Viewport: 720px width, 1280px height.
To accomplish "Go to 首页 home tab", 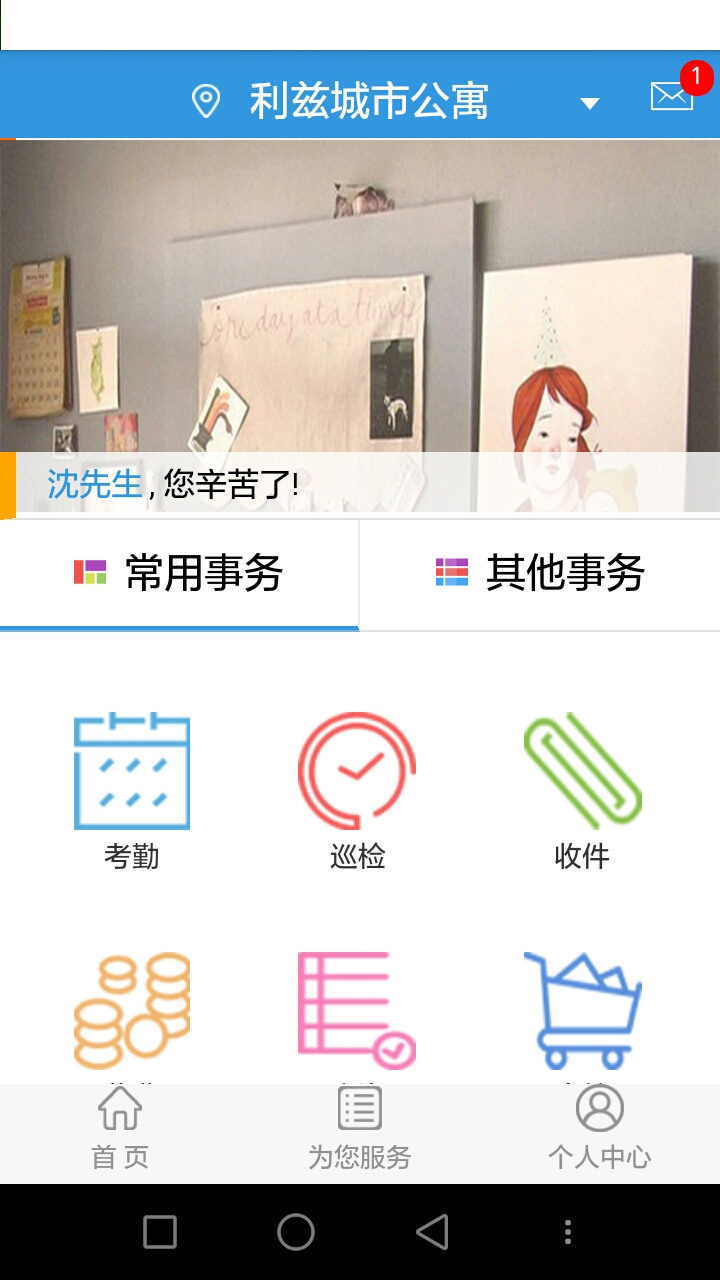I will coord(120,1130).
